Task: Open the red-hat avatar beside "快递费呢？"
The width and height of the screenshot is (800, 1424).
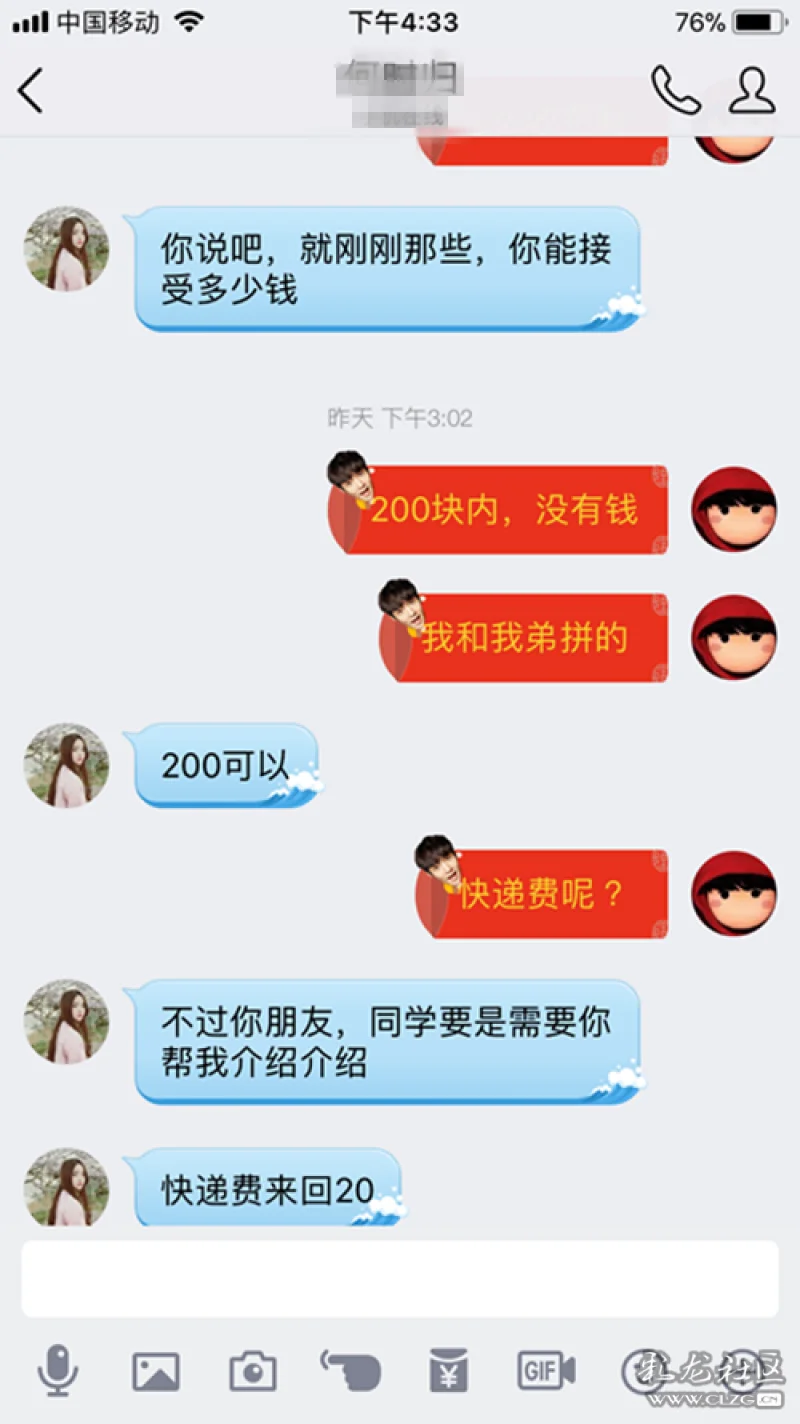Action: (x=734, y=893)
